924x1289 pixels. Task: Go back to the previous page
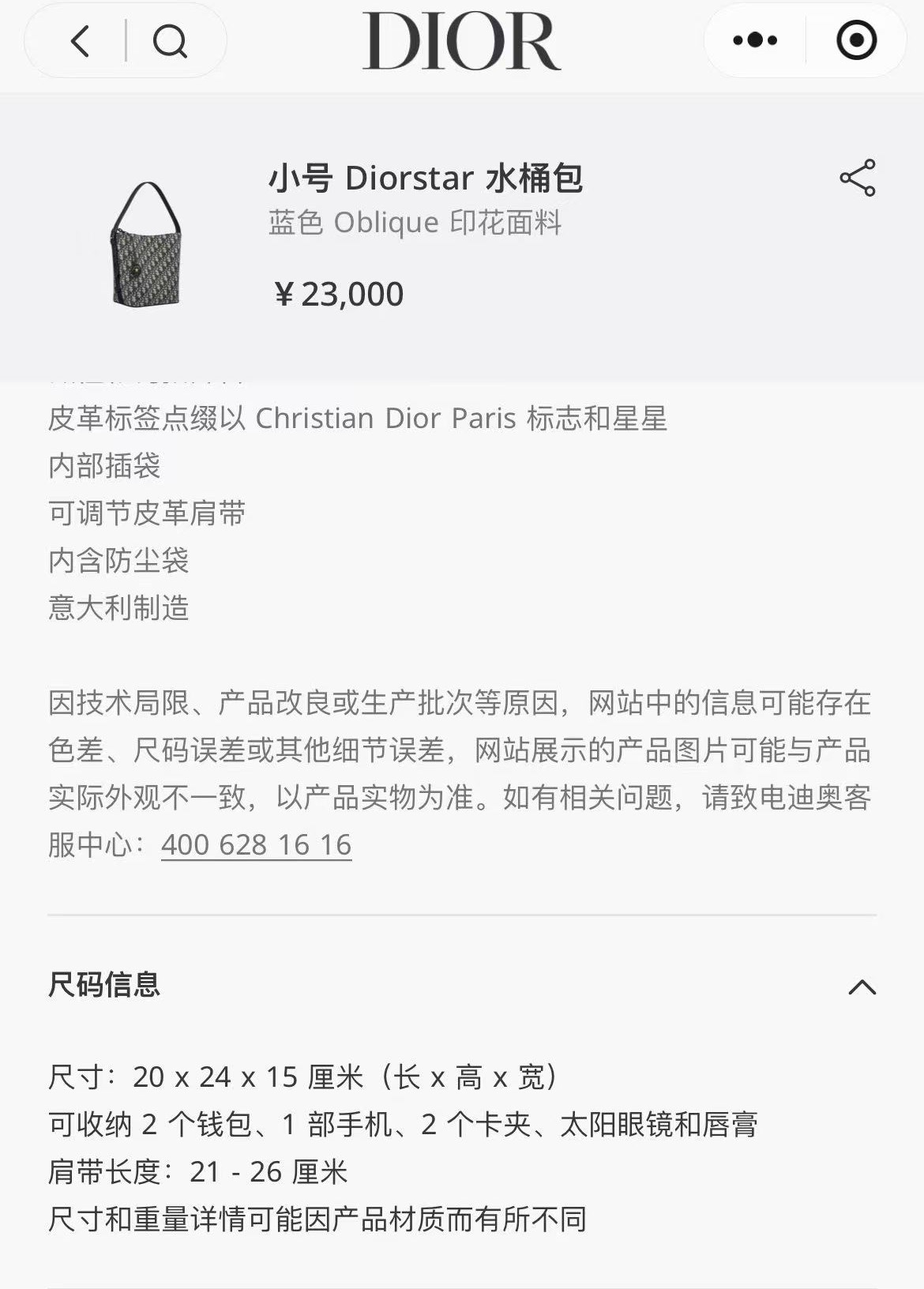[x=81, y=41]
